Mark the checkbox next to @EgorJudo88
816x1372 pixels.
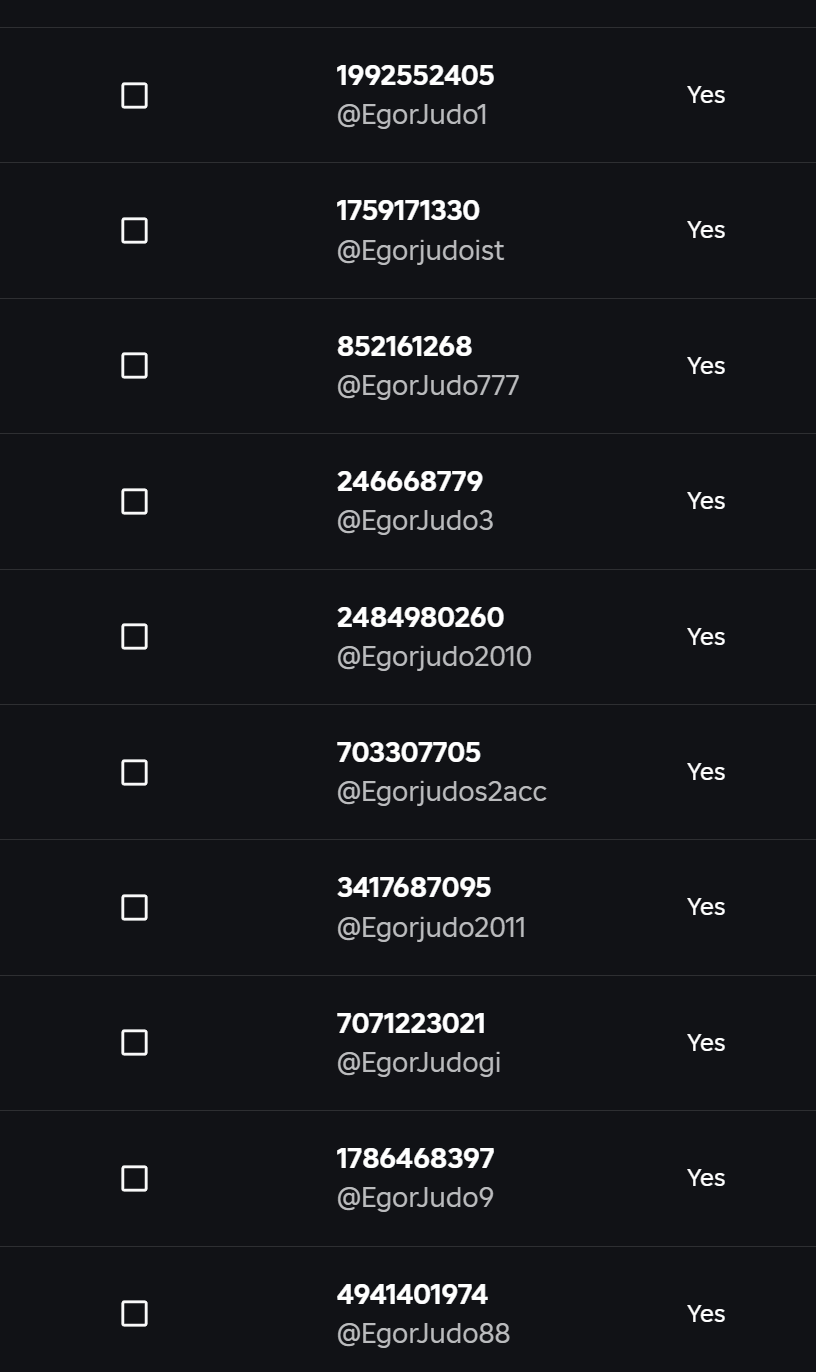[134, 1314]
